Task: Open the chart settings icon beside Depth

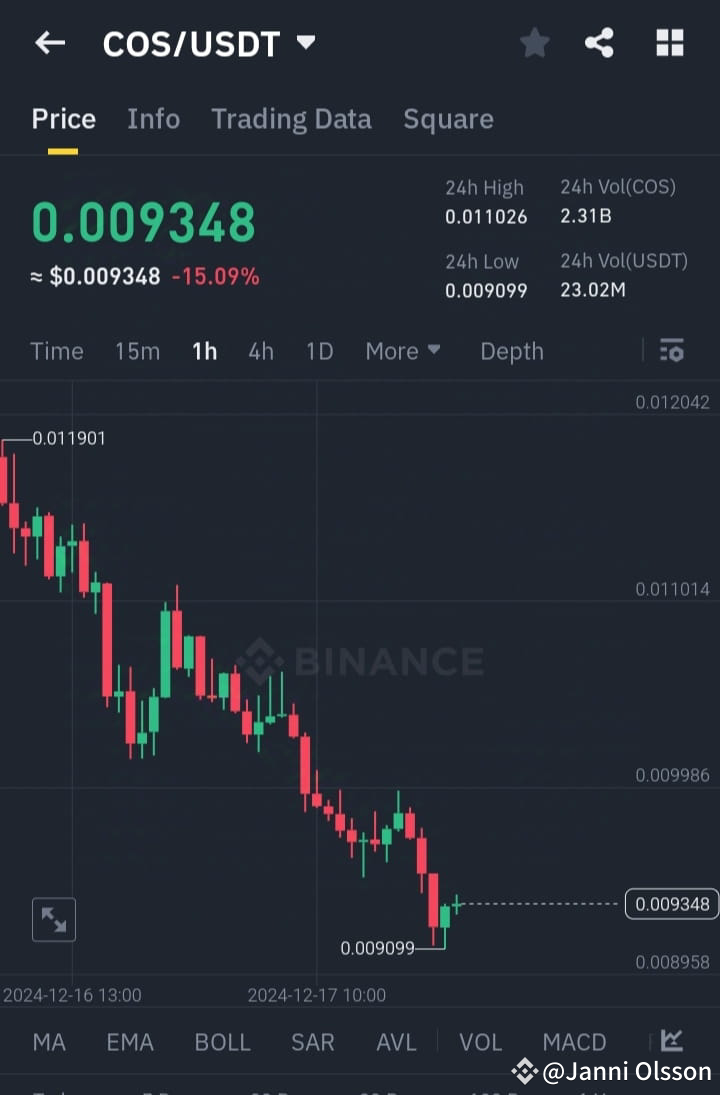Action: (x=671, y=351)
